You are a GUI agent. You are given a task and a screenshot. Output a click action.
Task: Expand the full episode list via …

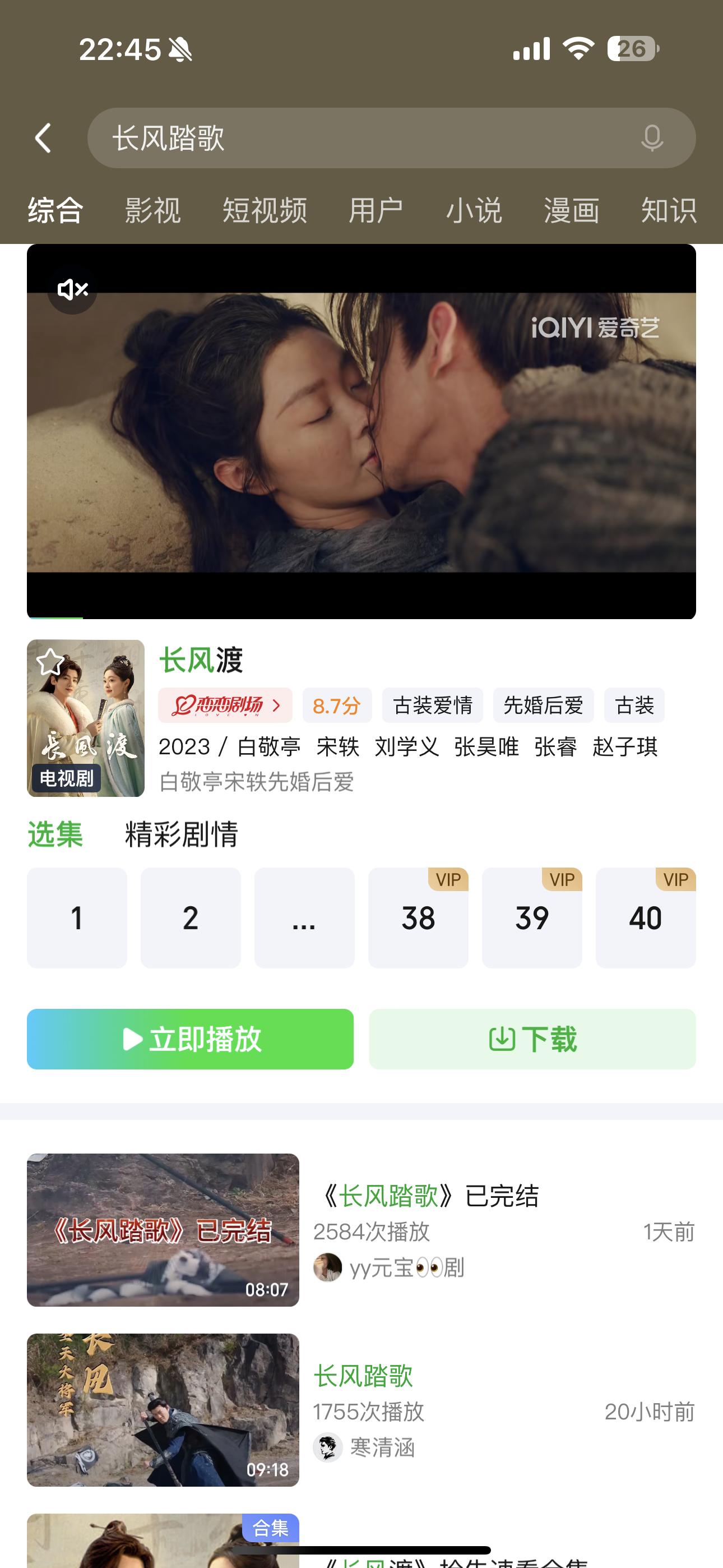(304, 917)
